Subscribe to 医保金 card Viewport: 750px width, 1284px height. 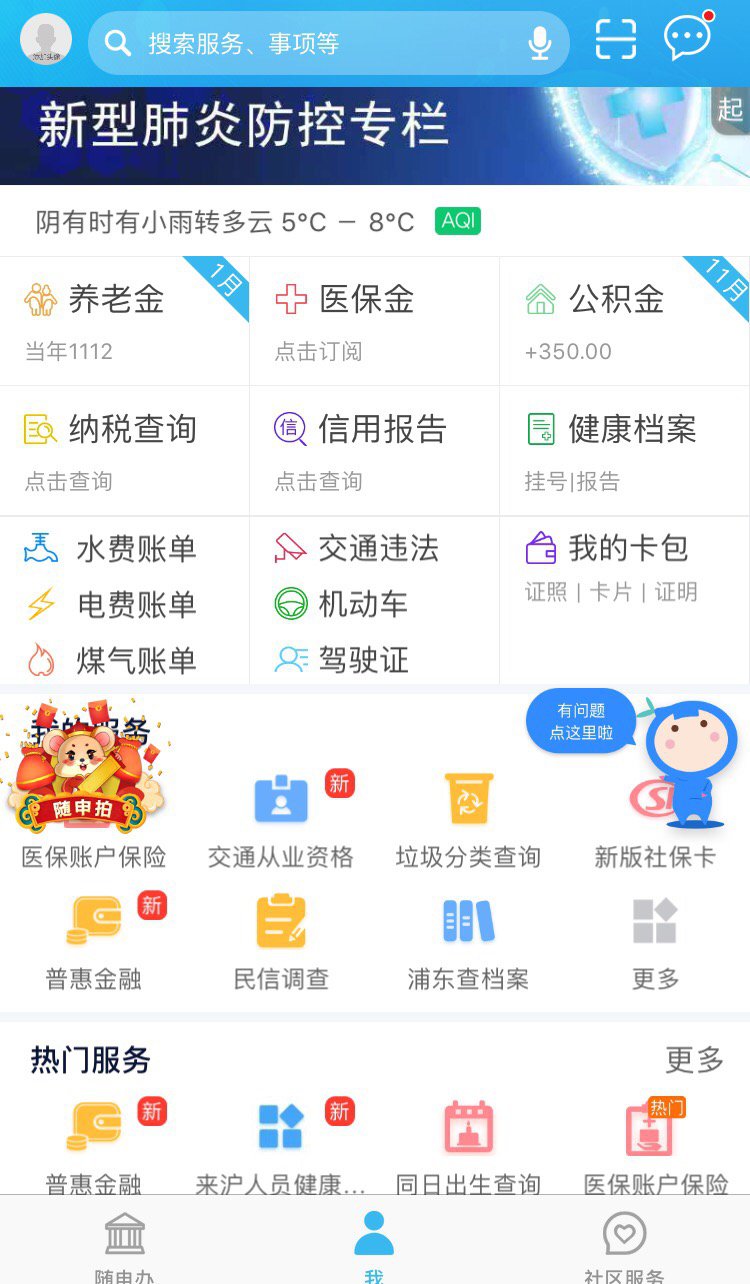click(374, 321)
